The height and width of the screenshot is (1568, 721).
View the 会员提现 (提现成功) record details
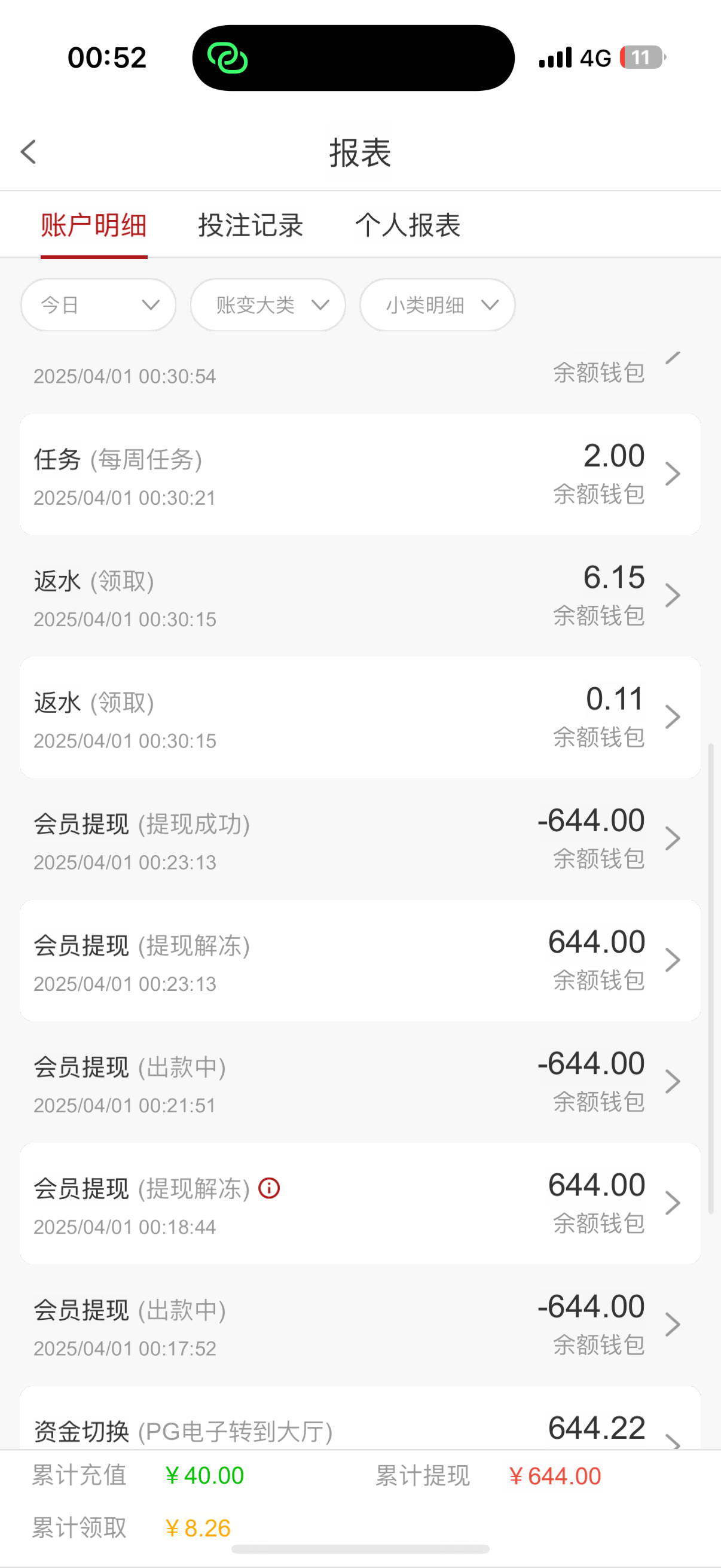click(360, 839)
